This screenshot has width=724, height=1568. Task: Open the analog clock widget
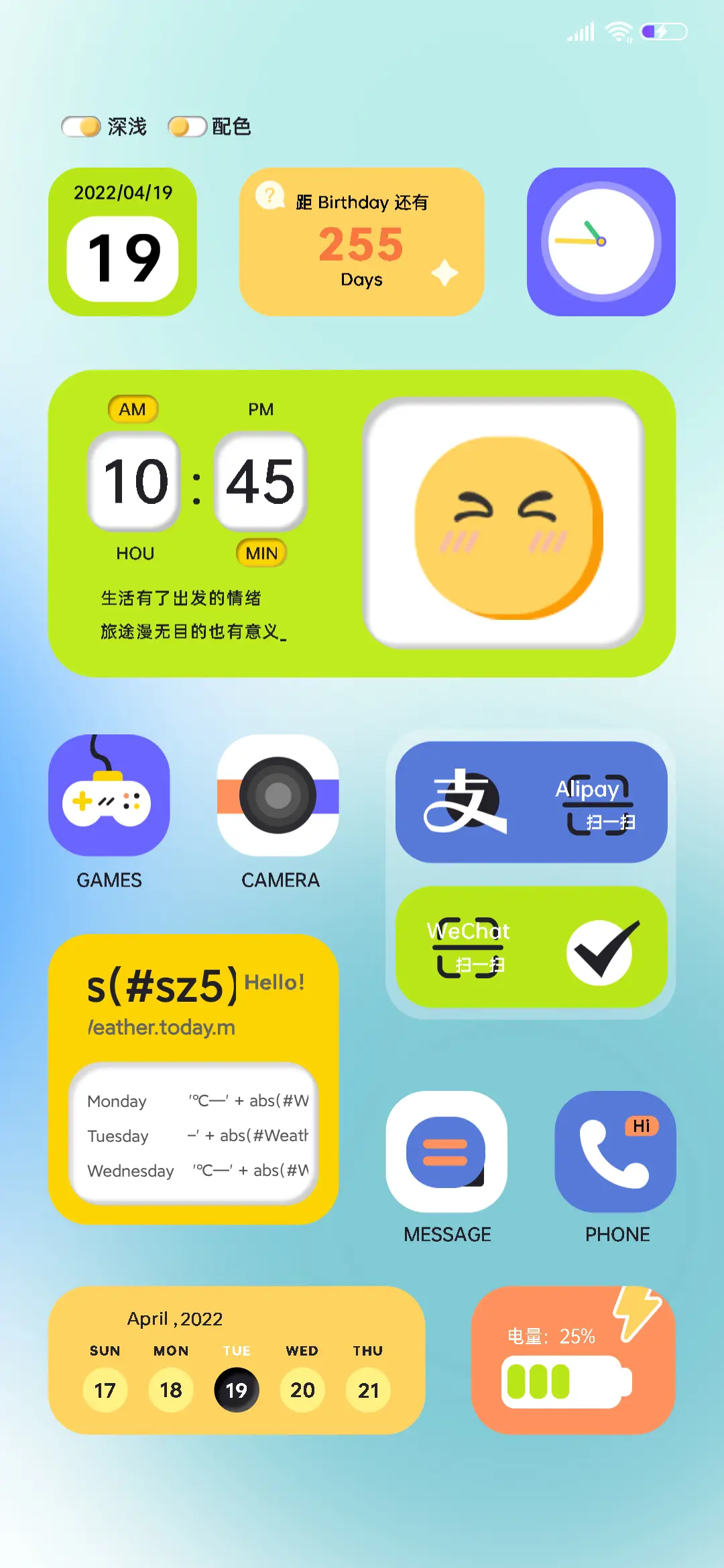click(600, 243)
